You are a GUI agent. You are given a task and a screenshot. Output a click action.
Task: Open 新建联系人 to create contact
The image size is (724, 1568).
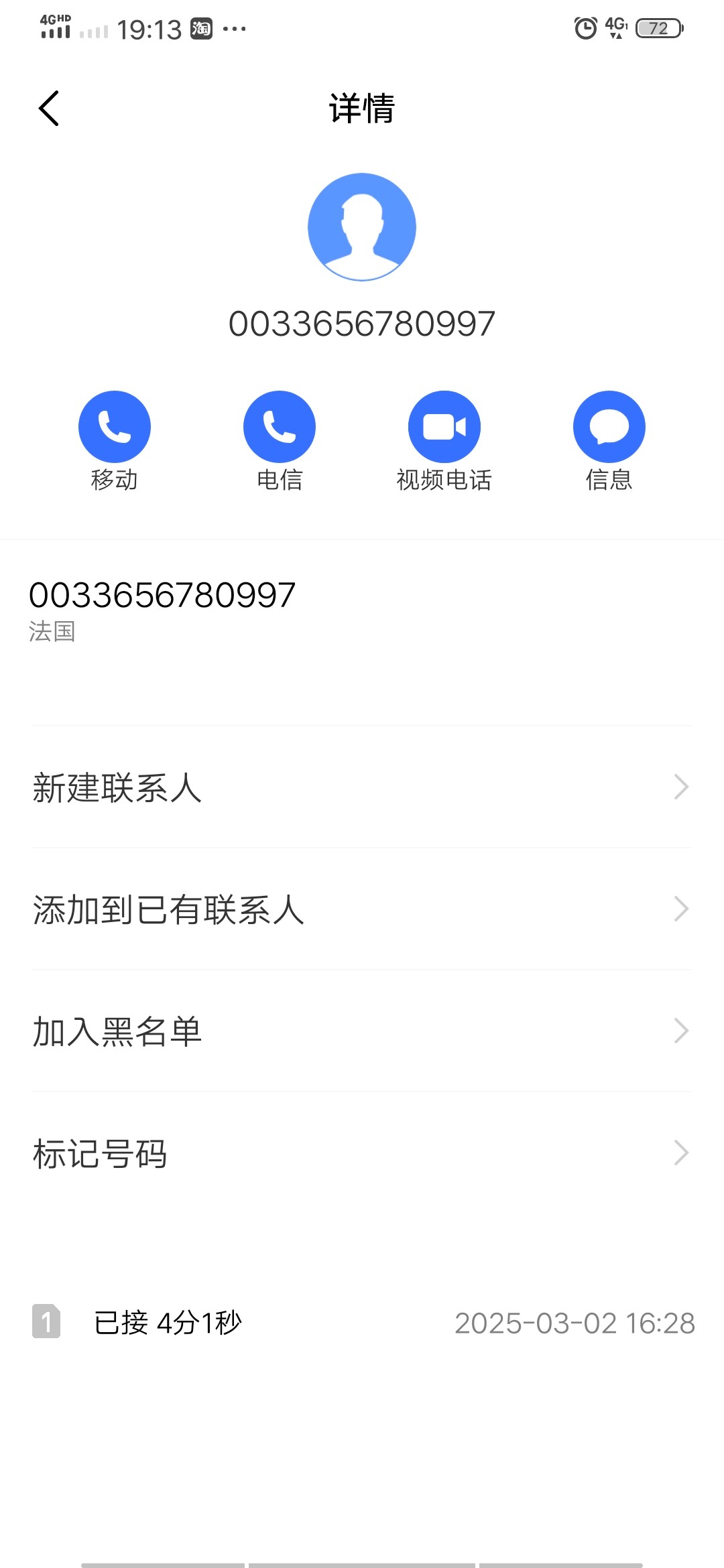click(x=362, y=787)
